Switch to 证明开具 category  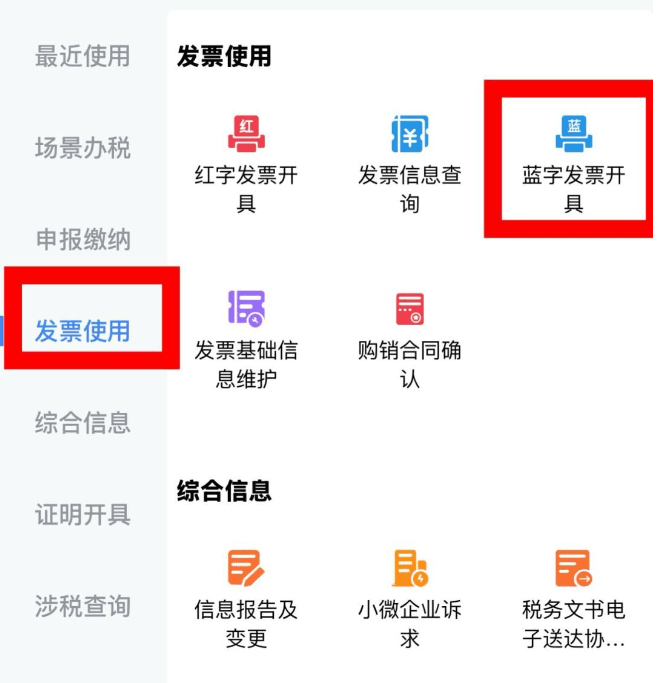point(82,515)
